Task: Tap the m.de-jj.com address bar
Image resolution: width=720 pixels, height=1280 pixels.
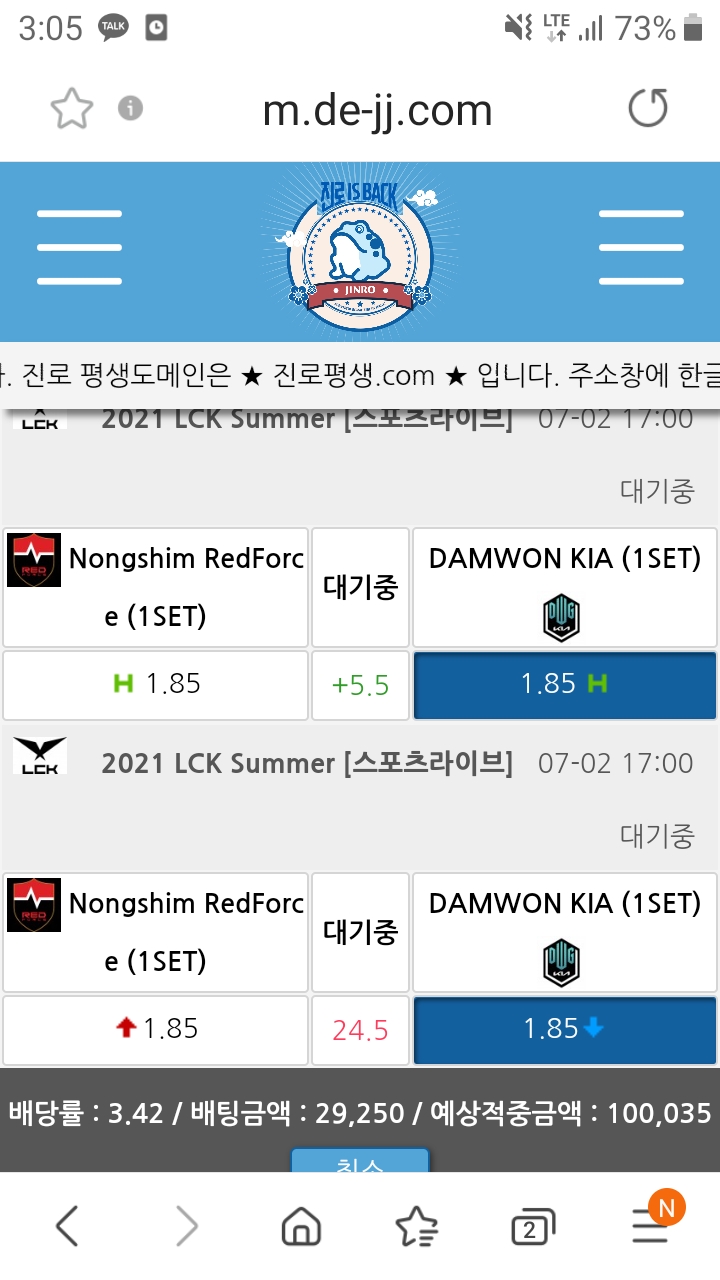Action: point(377,110)
